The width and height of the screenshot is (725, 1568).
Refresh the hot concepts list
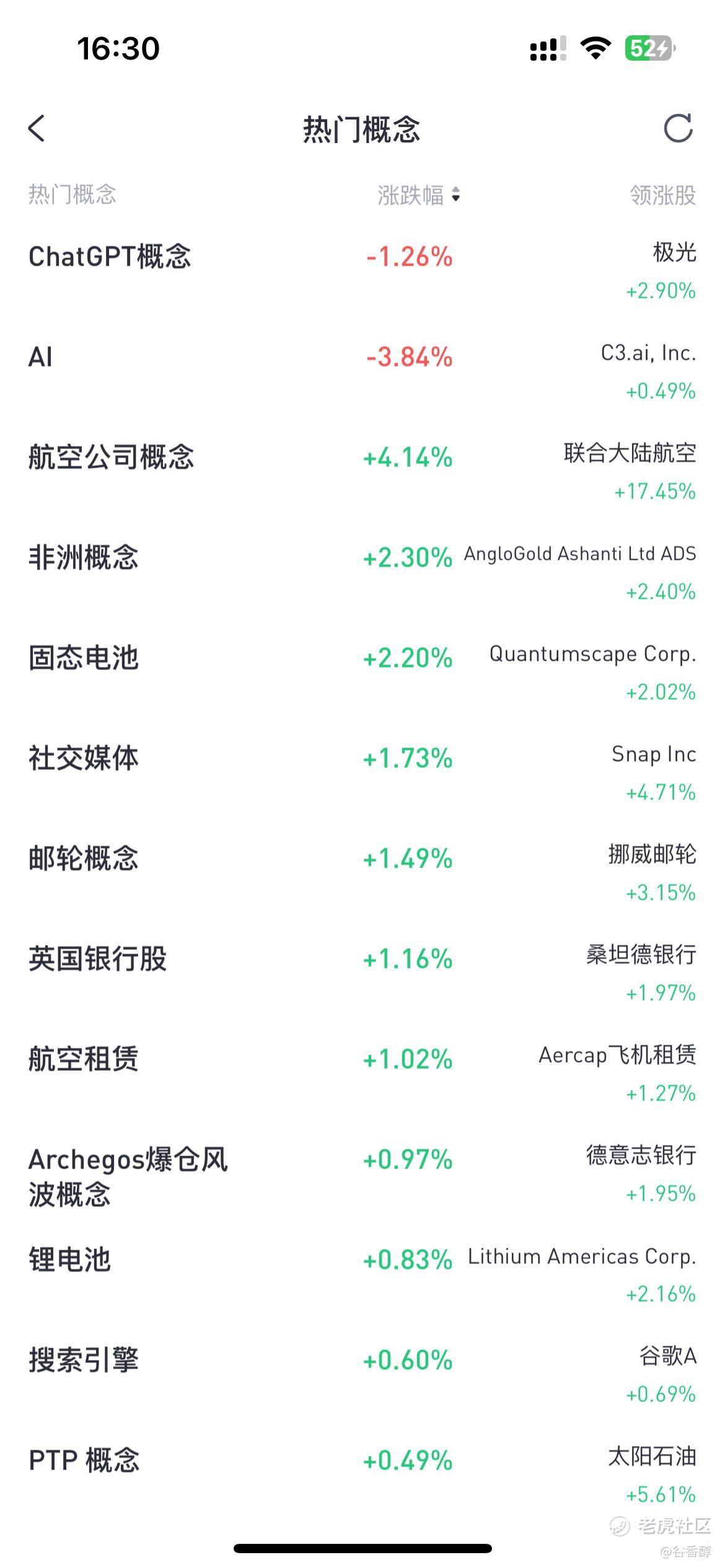pos(678,128)
